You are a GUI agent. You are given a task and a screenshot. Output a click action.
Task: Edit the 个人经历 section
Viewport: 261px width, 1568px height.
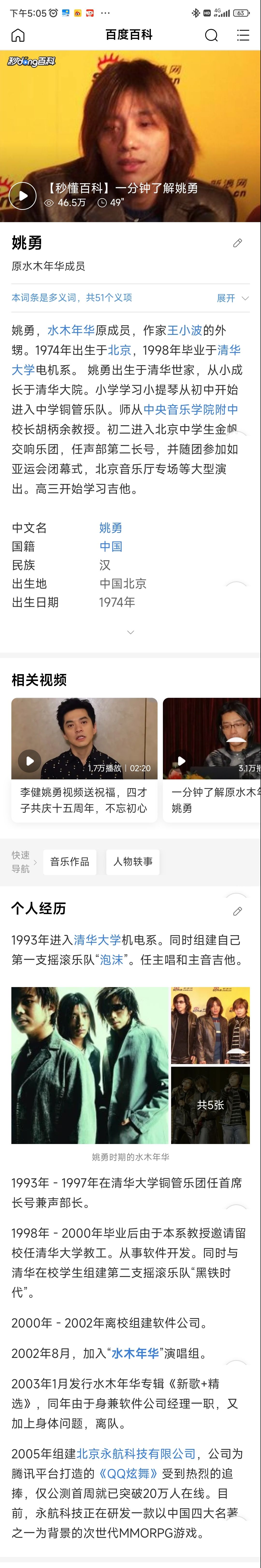[237, 911]
